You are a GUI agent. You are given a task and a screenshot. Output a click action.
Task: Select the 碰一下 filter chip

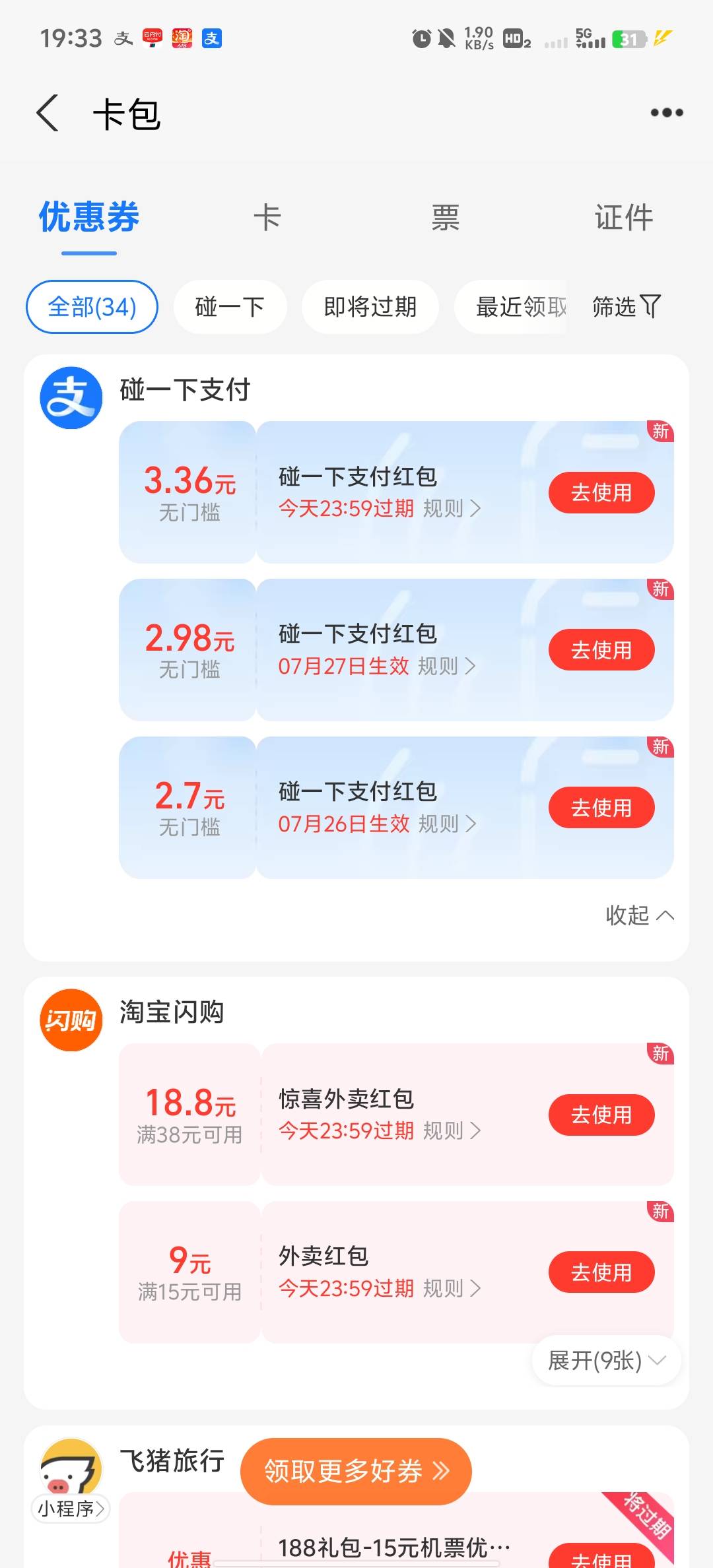[x=230, y=307]
